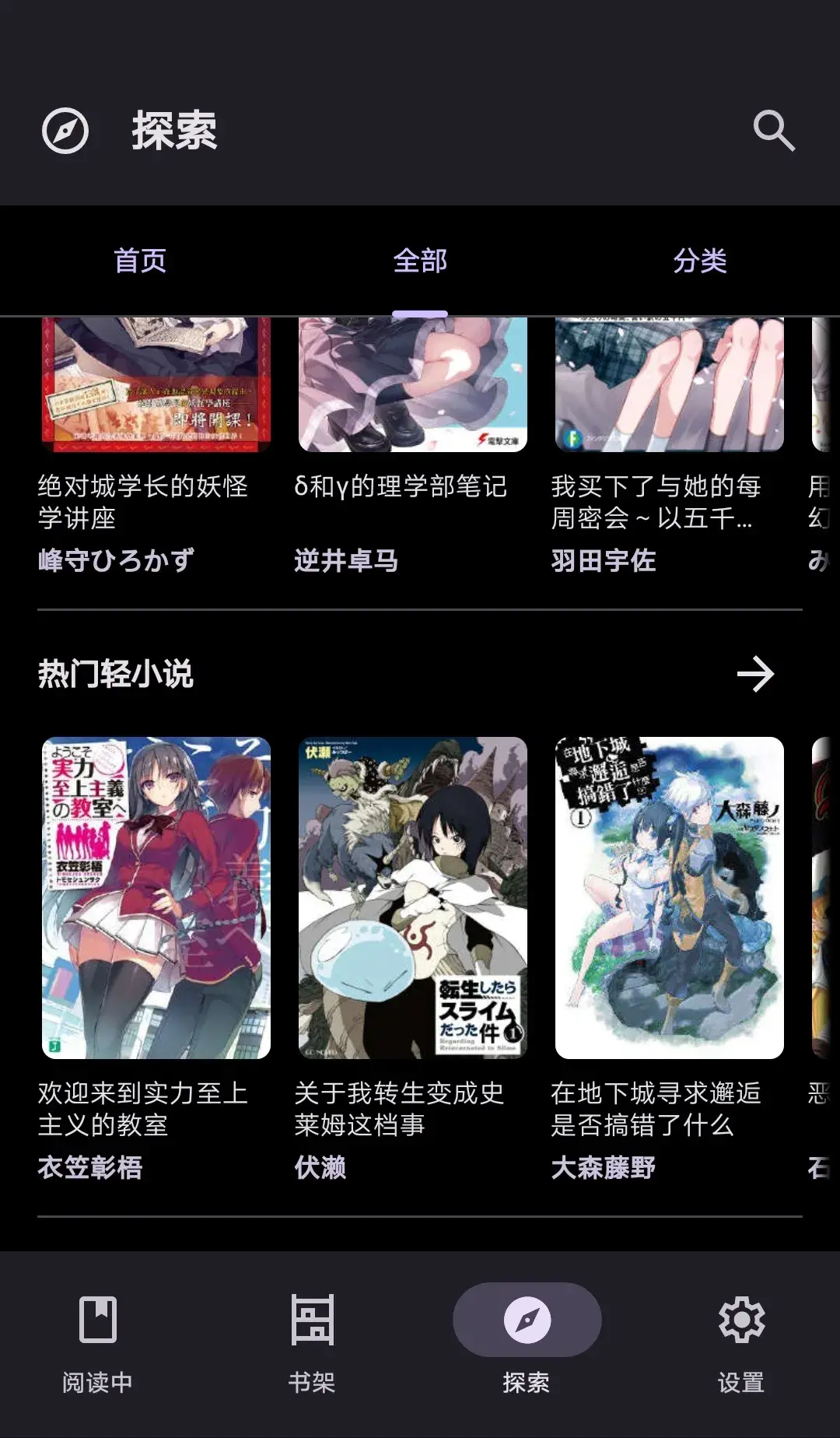Image resolution: width=840 pixels, height=1438 pixels.
Task: Open 关于我转生变成史莱姆这档事
Action: tap(412, 897)
